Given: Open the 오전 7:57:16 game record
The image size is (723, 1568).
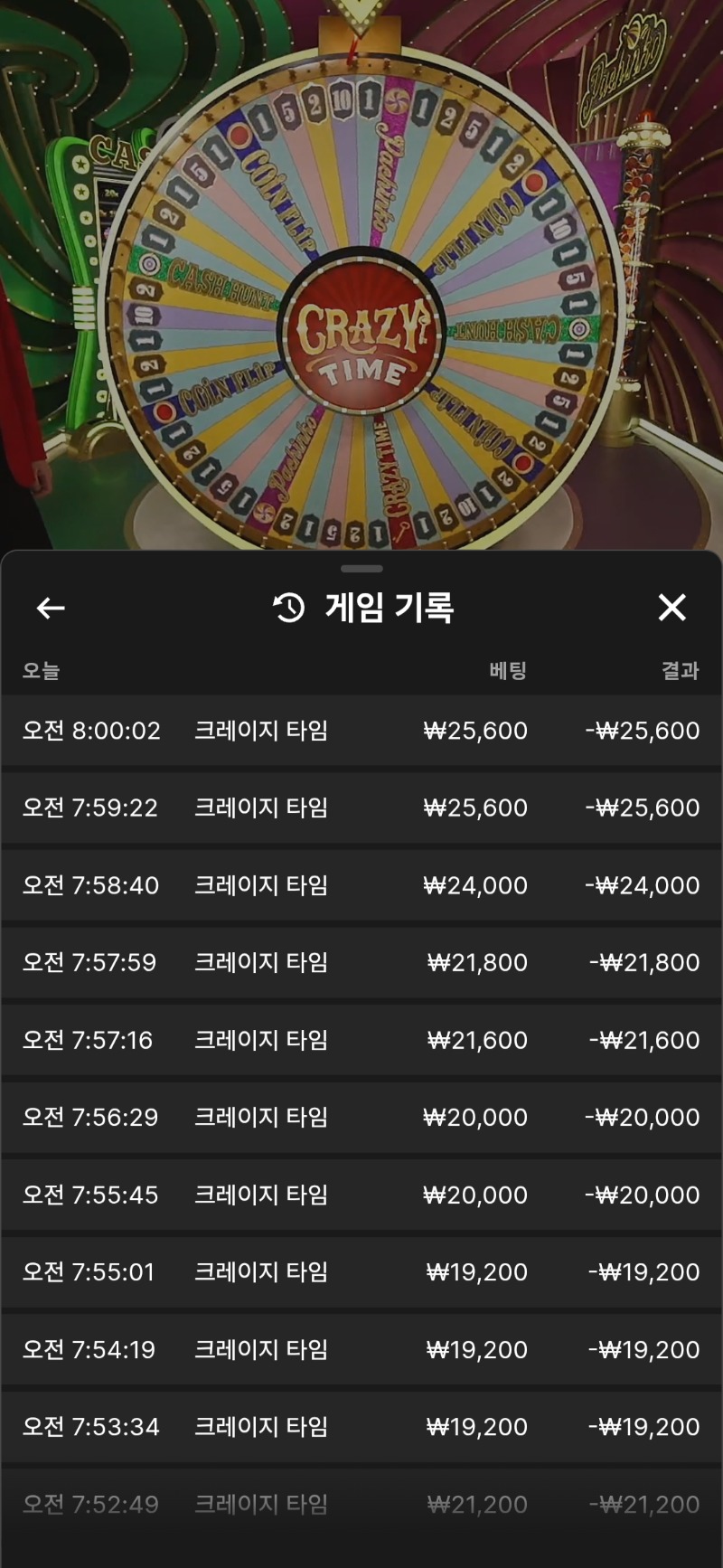Looking at the screenshot, I should pyautogui.click(x=361, y=1040).
